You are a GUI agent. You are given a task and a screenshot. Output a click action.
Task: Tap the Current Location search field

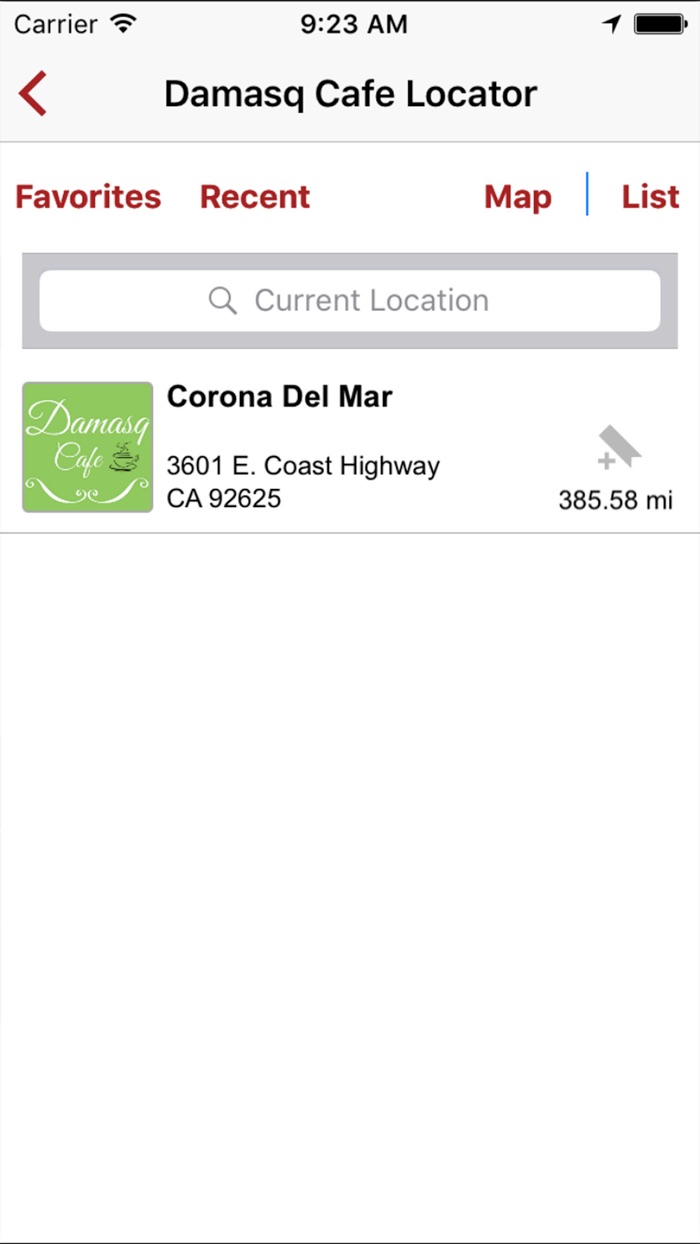pyautogui.click(x=349, y=301)
